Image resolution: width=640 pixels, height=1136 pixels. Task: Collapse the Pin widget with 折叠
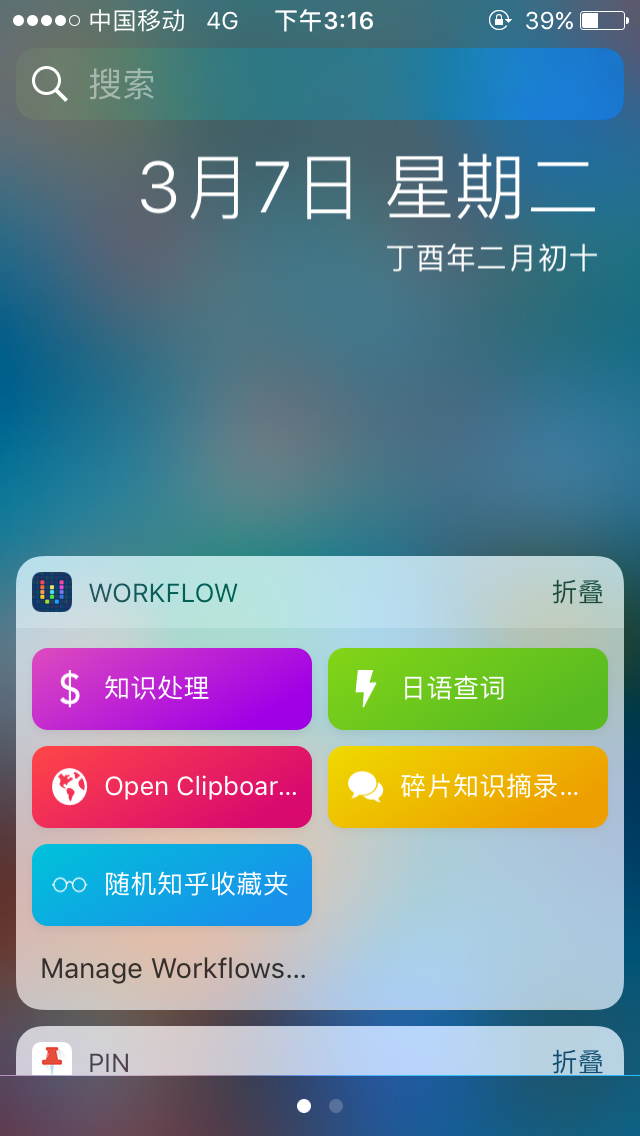click(577, 1060)
